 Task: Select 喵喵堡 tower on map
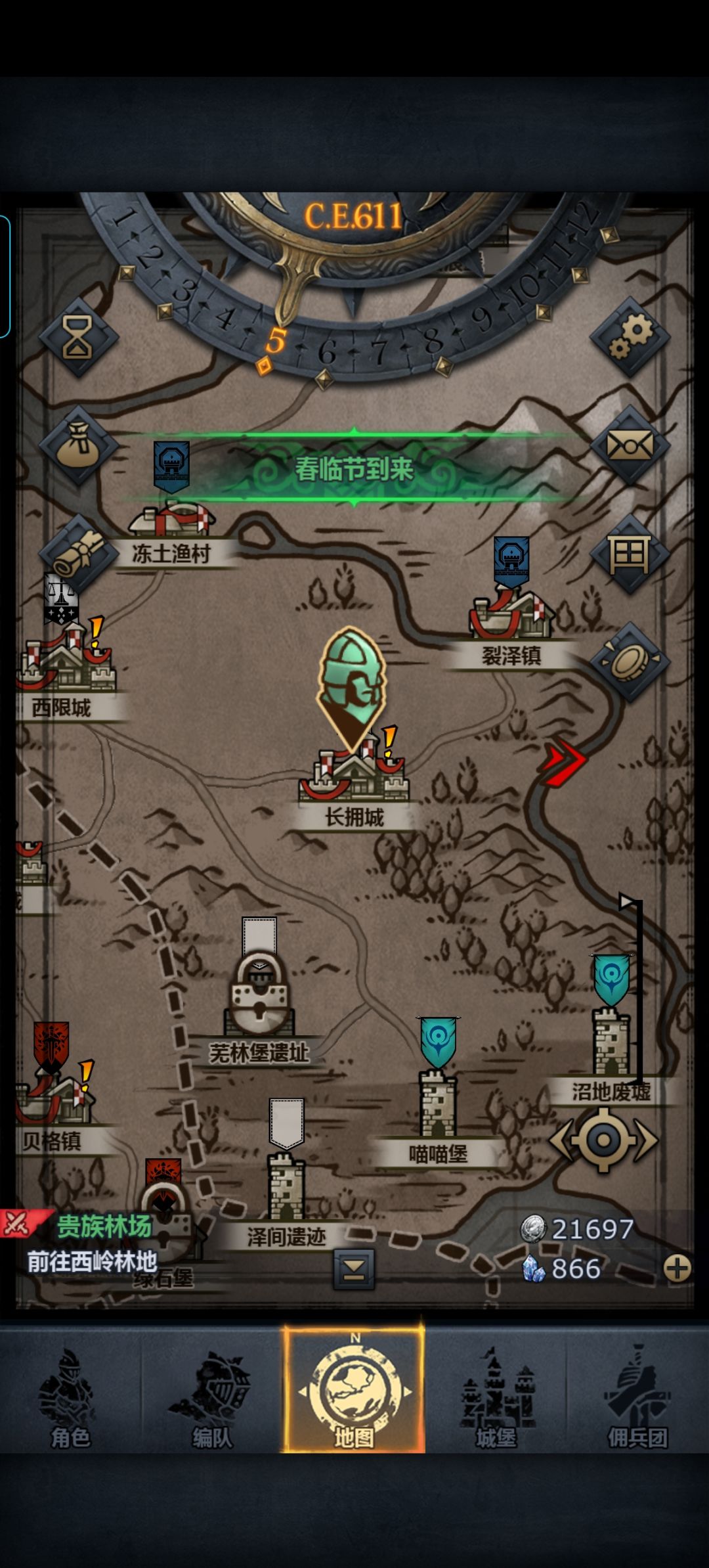click(x=438, y=1104)
